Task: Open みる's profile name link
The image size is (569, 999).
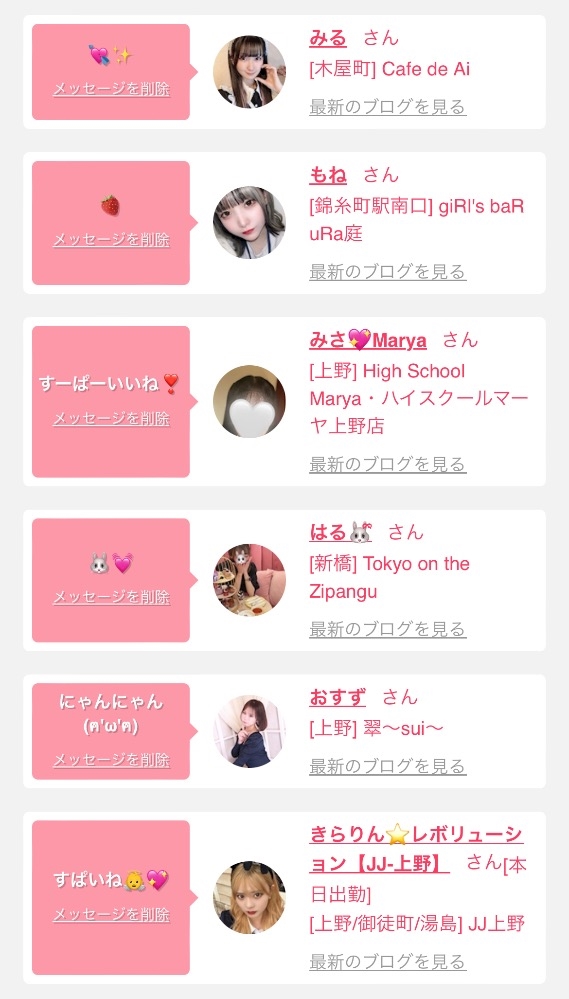Action: 328,38
